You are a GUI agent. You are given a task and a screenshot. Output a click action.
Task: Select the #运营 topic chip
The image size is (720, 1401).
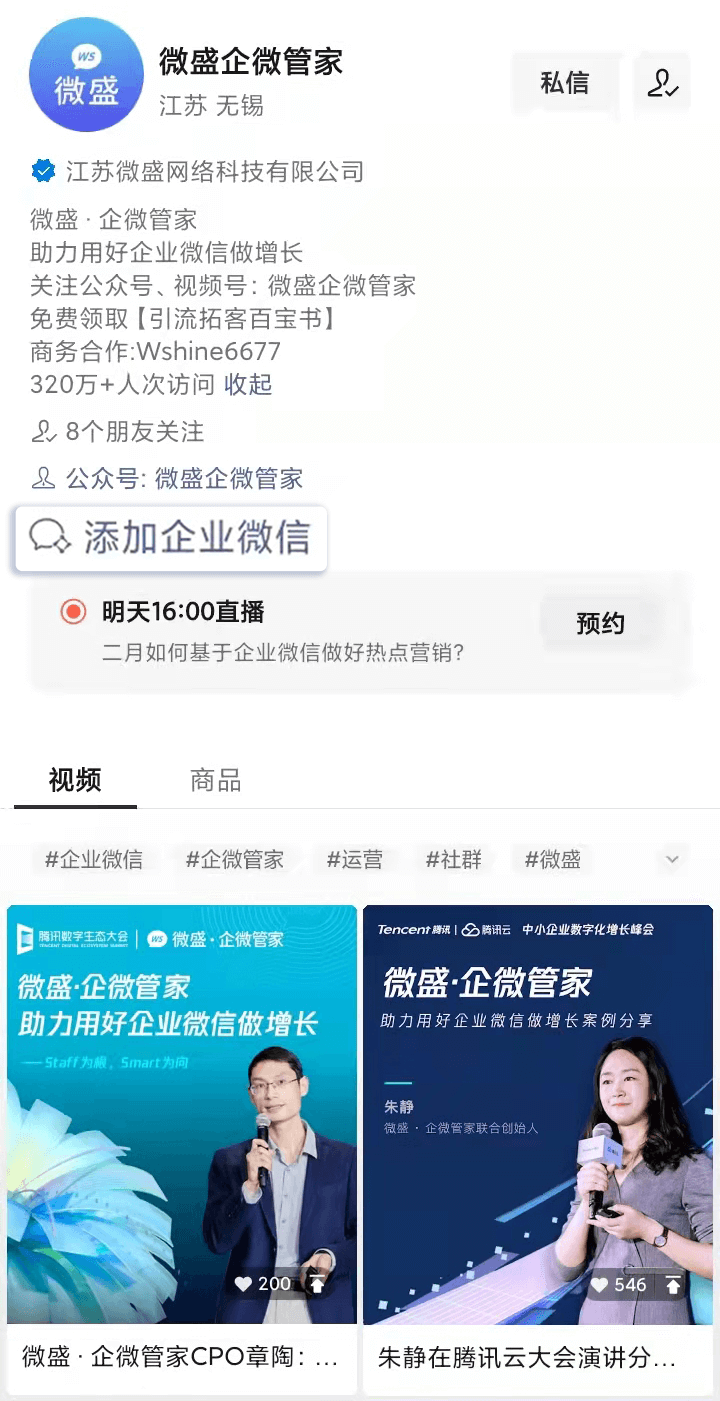pos(355,859)
